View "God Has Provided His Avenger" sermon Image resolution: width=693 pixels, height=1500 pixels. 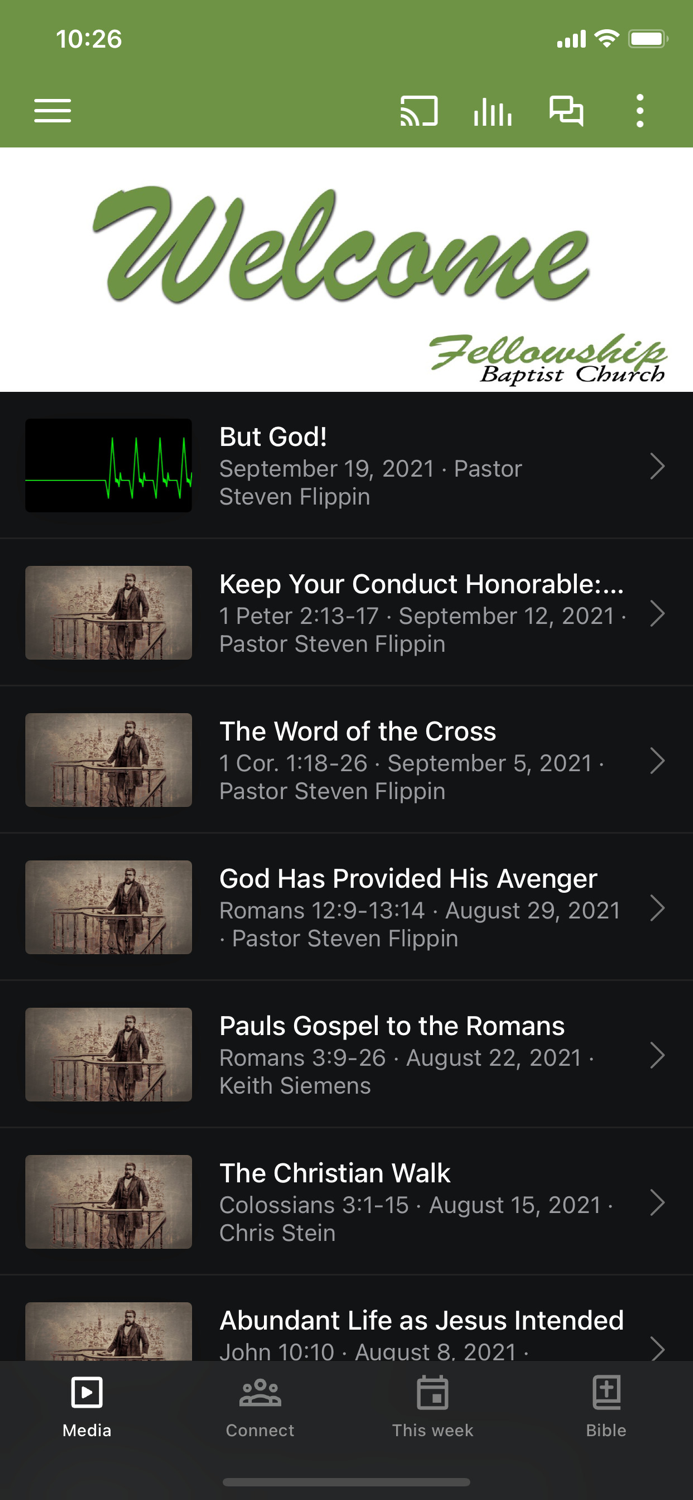346,907
